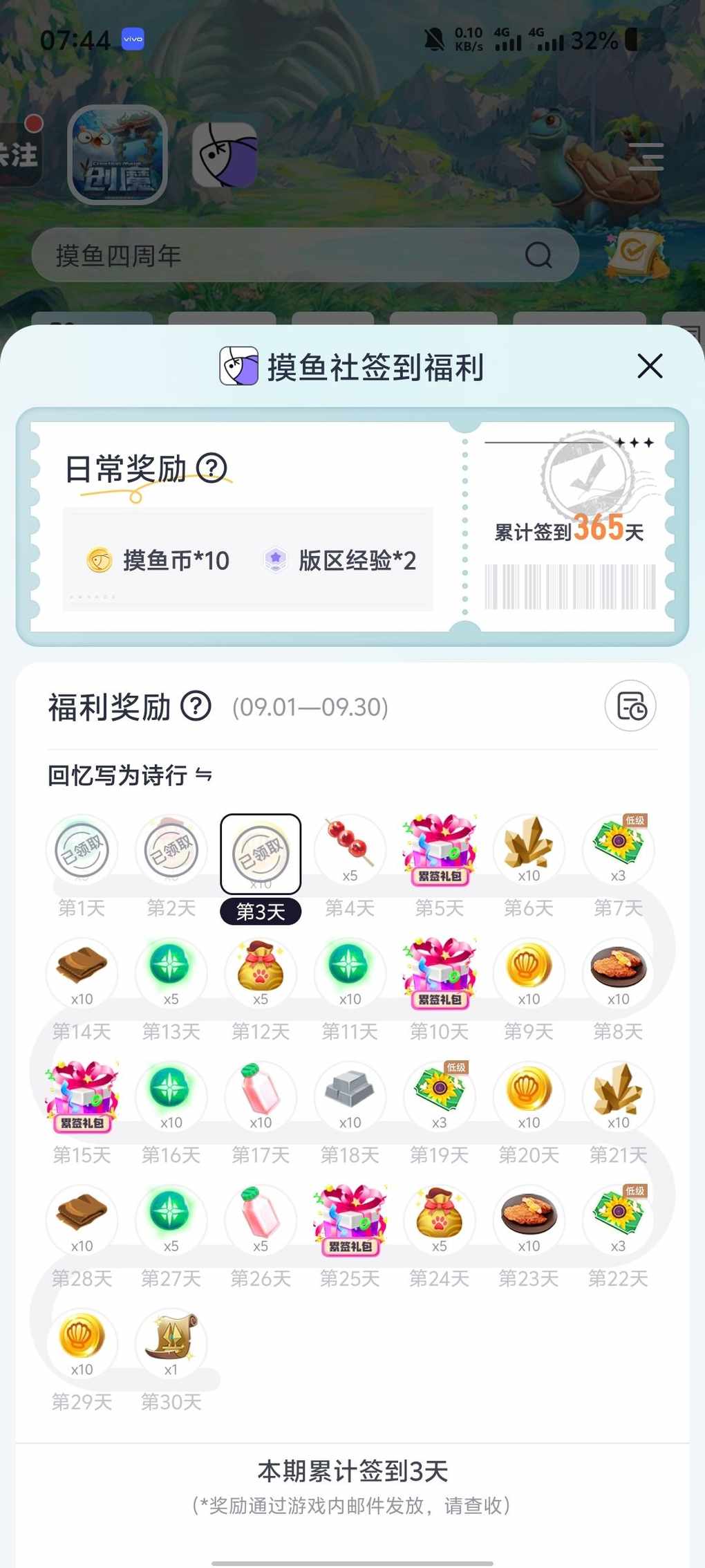Check the 第7天 sunflower ticket reward
705x1568 pixels.
pyautogui.click(x=618, y=848)
